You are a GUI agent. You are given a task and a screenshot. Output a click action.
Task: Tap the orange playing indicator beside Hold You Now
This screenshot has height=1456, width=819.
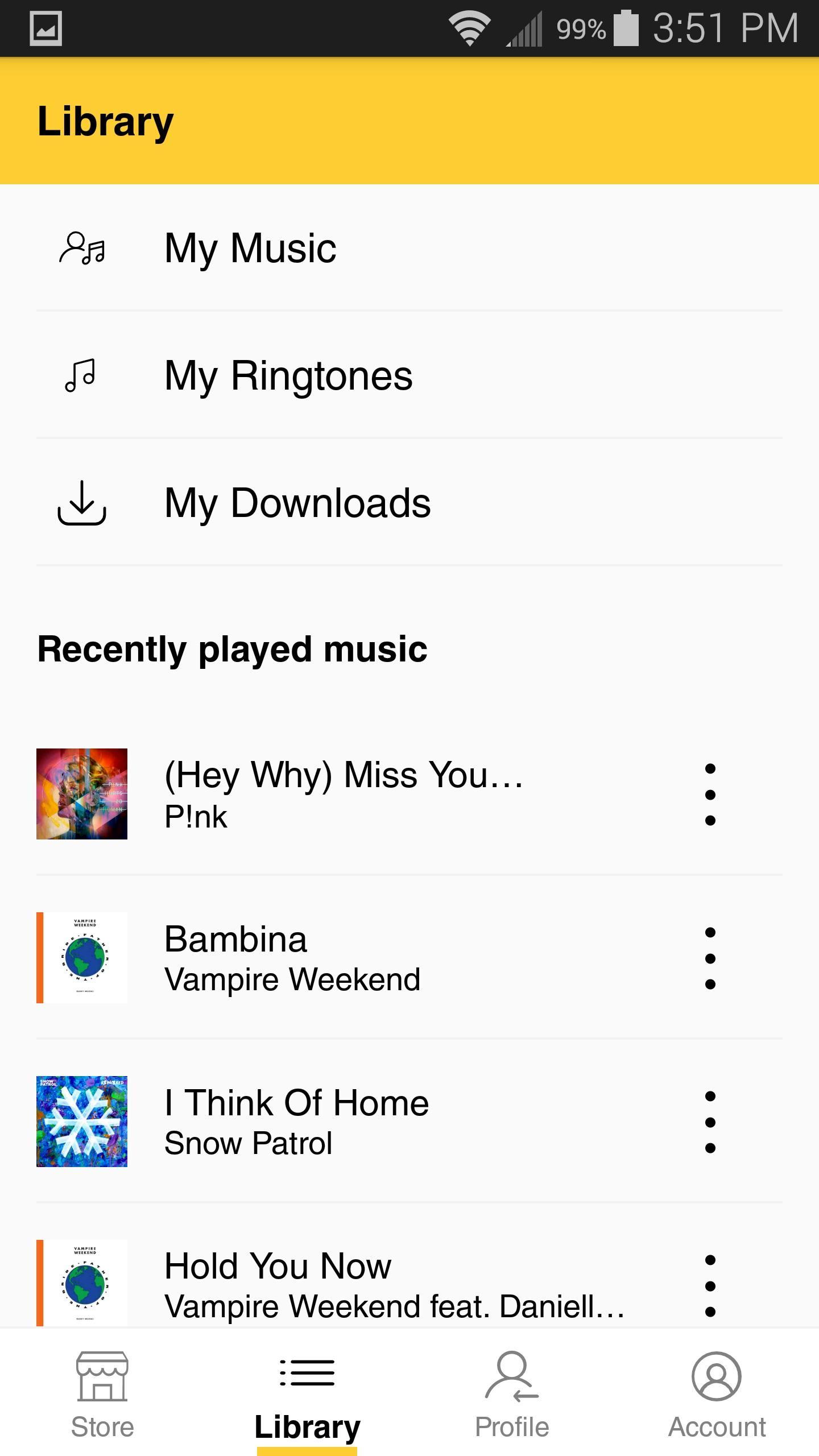pyautogui.click(x=40, y=1283)
